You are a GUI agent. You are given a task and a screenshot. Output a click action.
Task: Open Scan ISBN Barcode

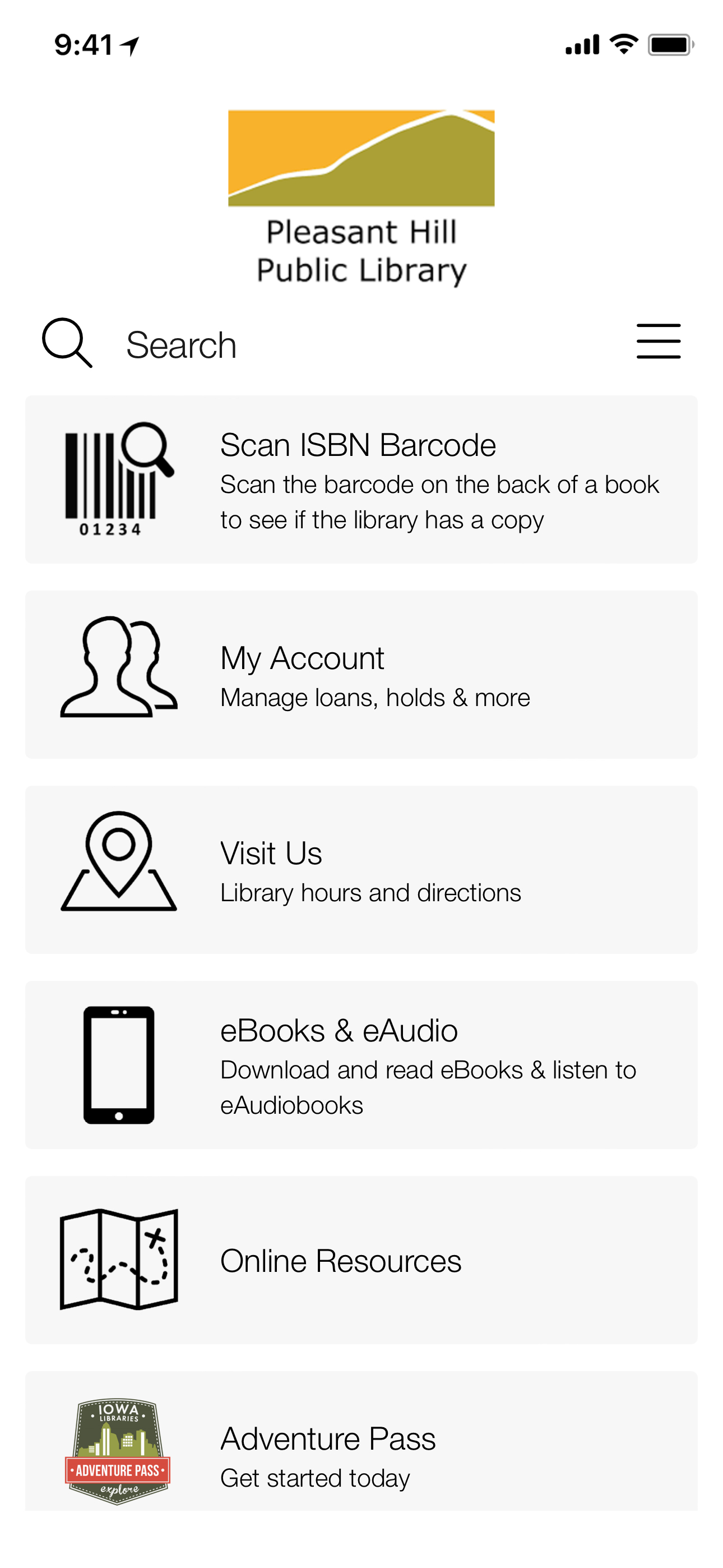361,479
